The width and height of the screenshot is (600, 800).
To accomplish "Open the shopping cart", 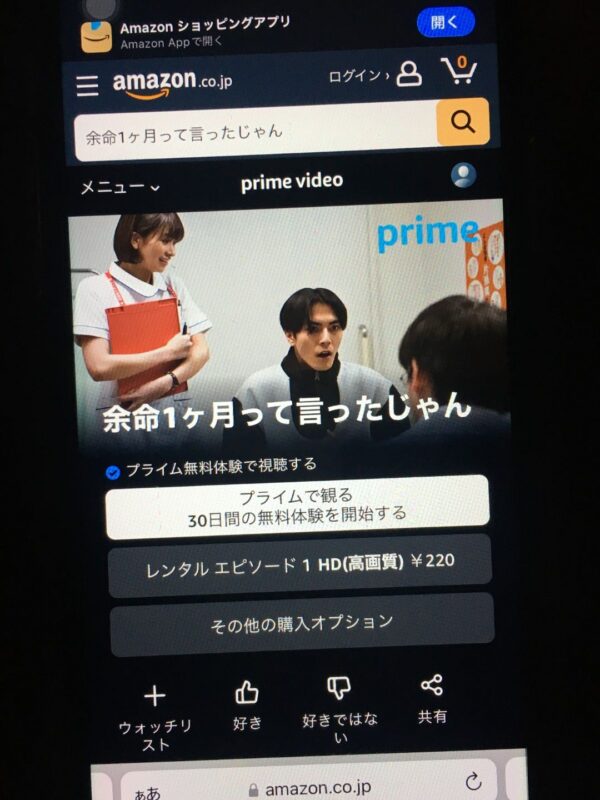I will coord(458,72).
